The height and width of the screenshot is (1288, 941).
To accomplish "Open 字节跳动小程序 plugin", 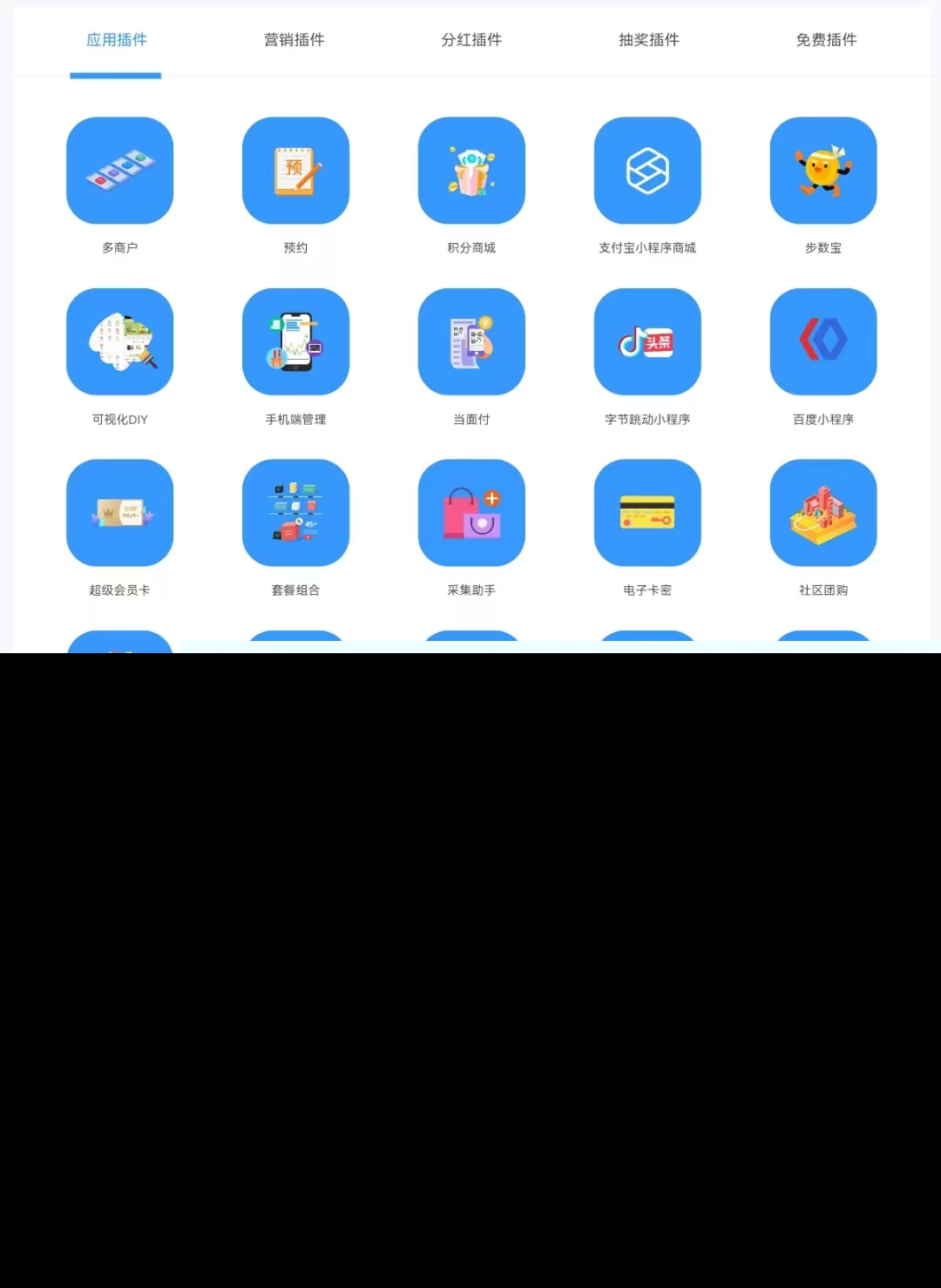I will (x=647, y=341).
